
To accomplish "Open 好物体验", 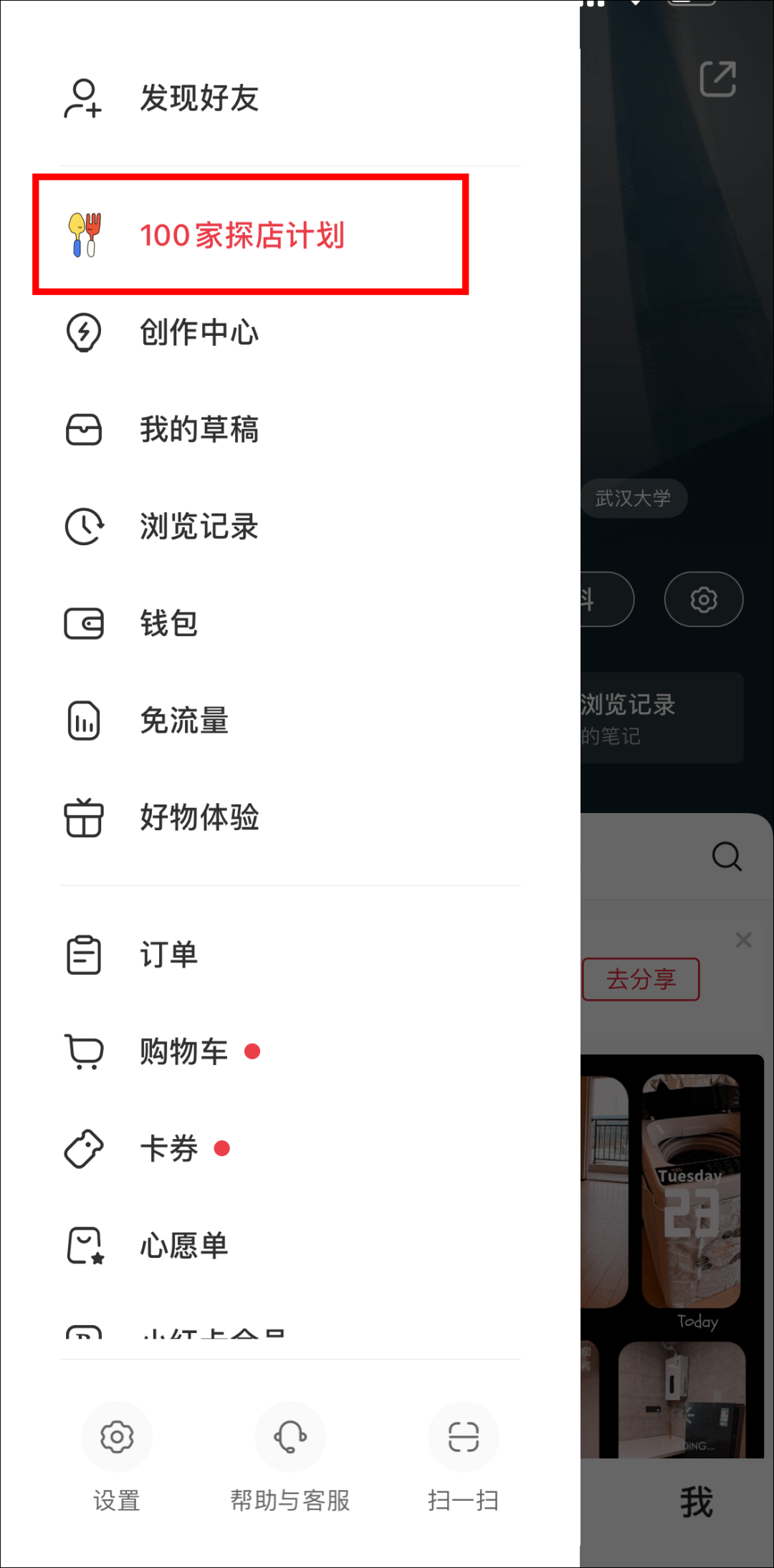I will pos(199,817).
